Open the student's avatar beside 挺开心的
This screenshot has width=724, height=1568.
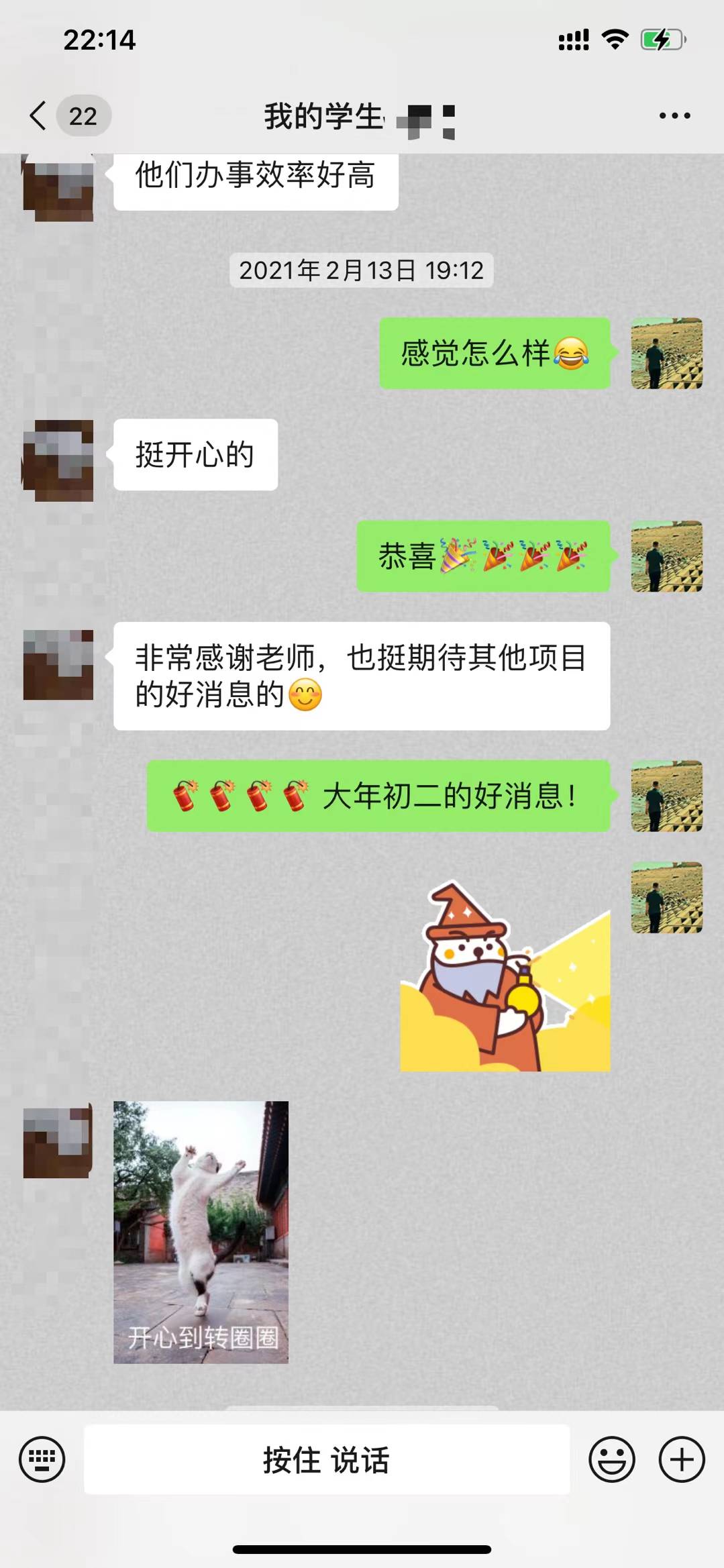click(58, 460)
